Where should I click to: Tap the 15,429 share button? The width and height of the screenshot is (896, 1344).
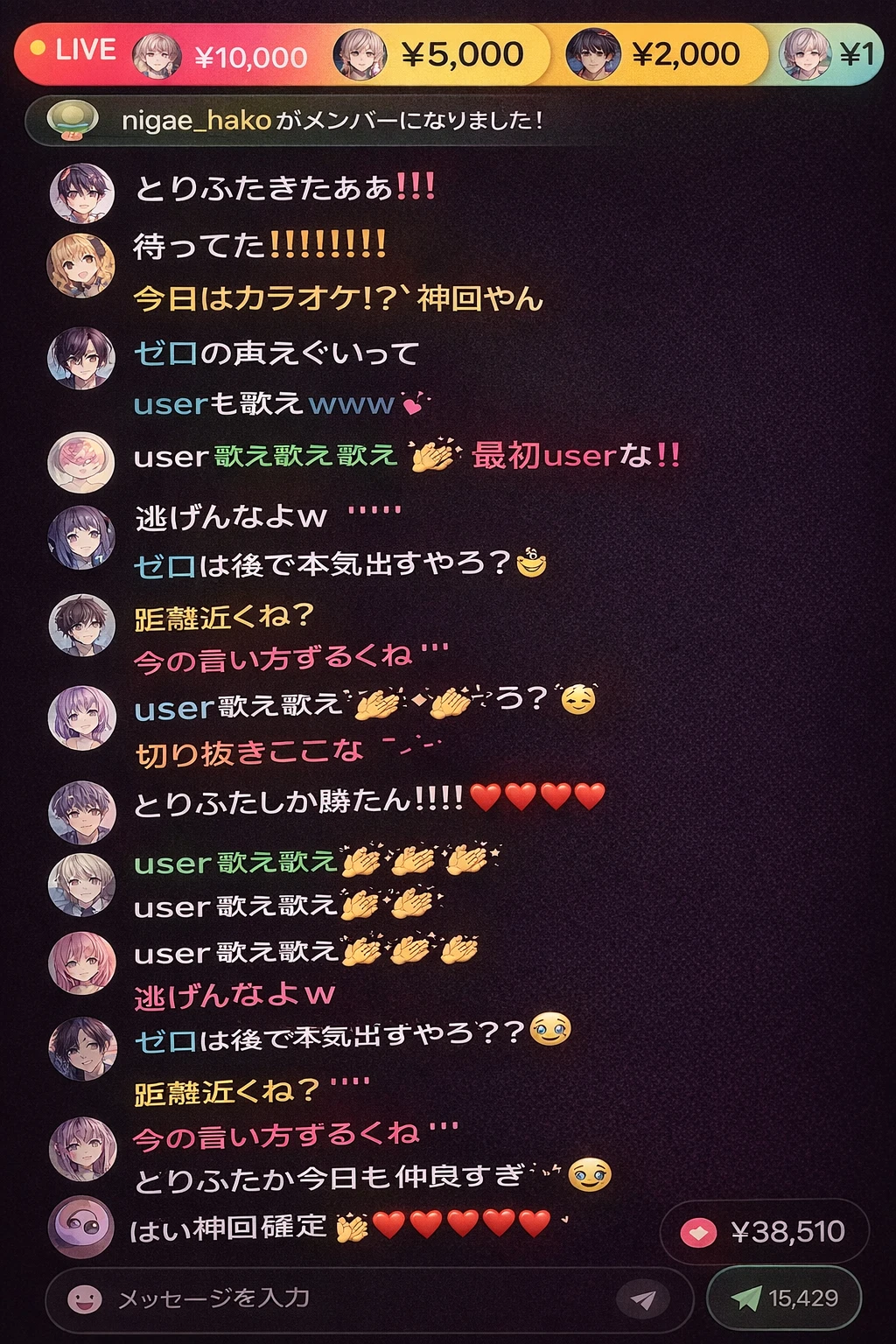pos(784,1298)
